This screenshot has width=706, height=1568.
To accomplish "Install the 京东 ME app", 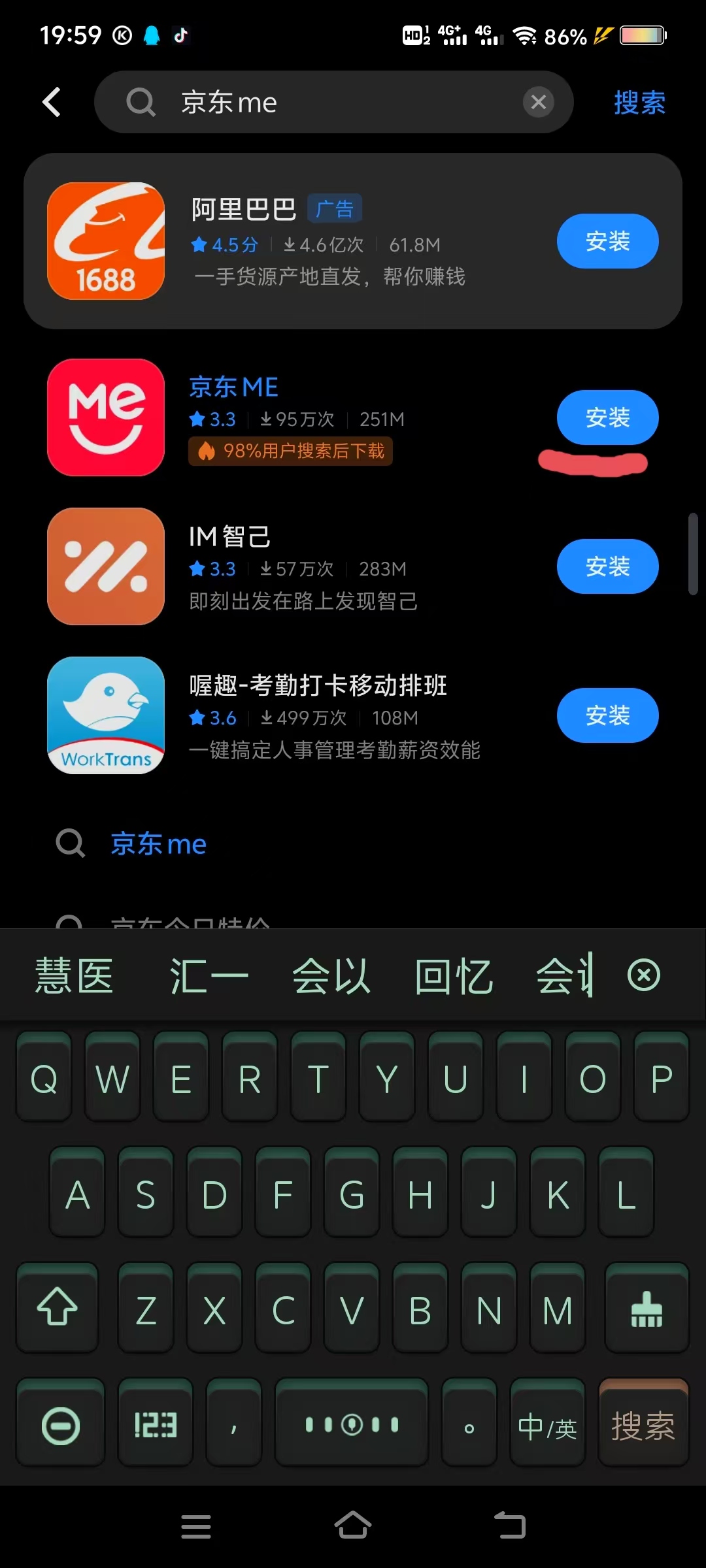I will tap(607, 417).
